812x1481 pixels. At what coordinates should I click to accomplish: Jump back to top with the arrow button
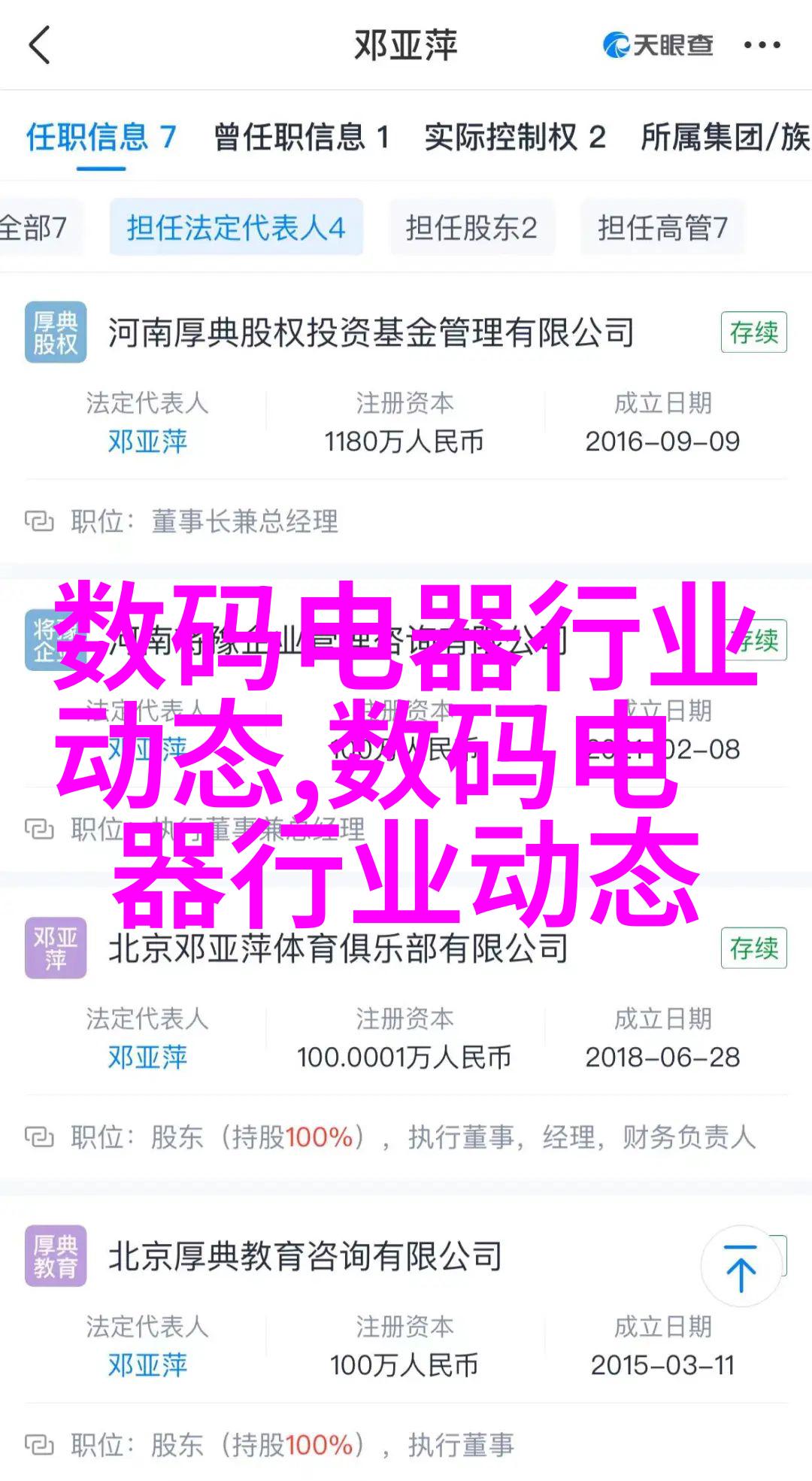[741, 1267]
